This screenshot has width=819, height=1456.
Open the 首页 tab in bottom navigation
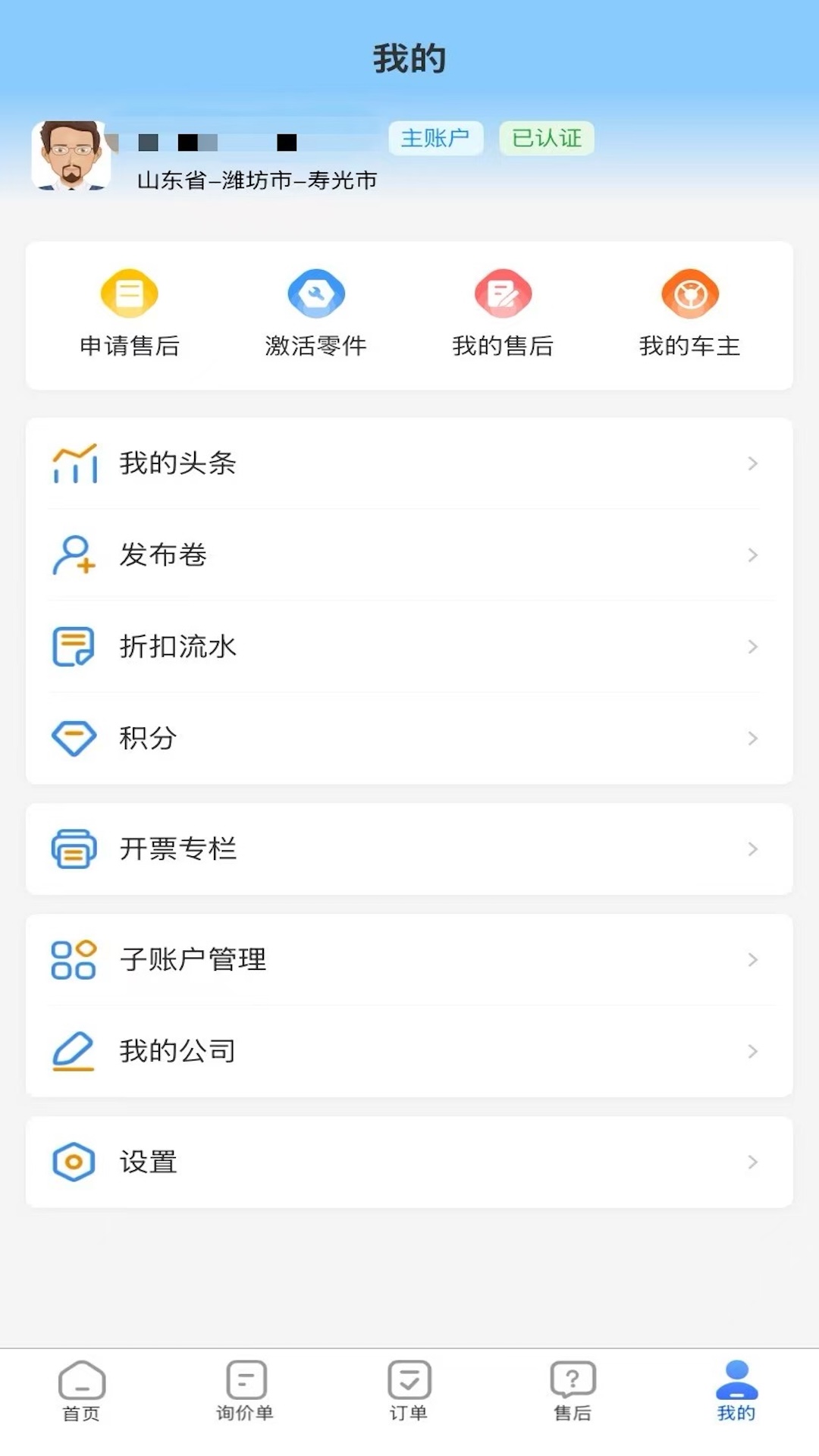[81, 1395]
